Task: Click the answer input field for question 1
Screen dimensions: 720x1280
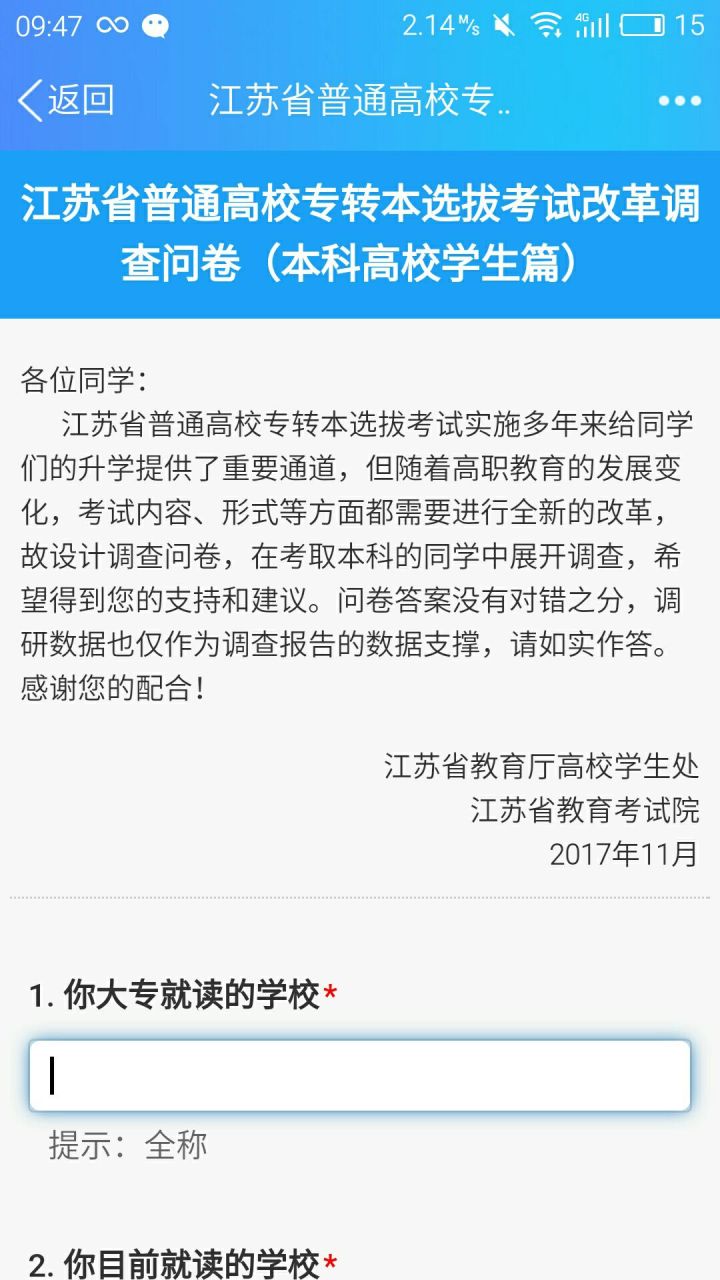Action: [x=360, y=1076]
